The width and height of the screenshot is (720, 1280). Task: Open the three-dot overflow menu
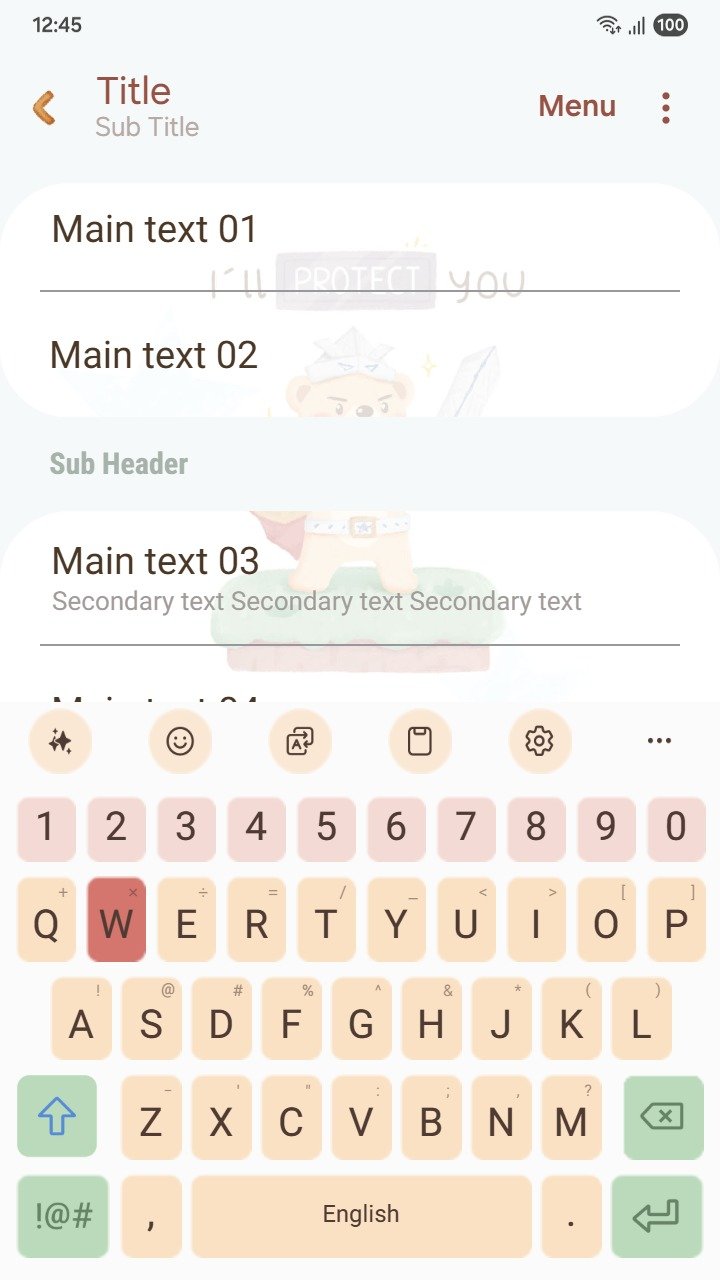(x=666, y=107)
